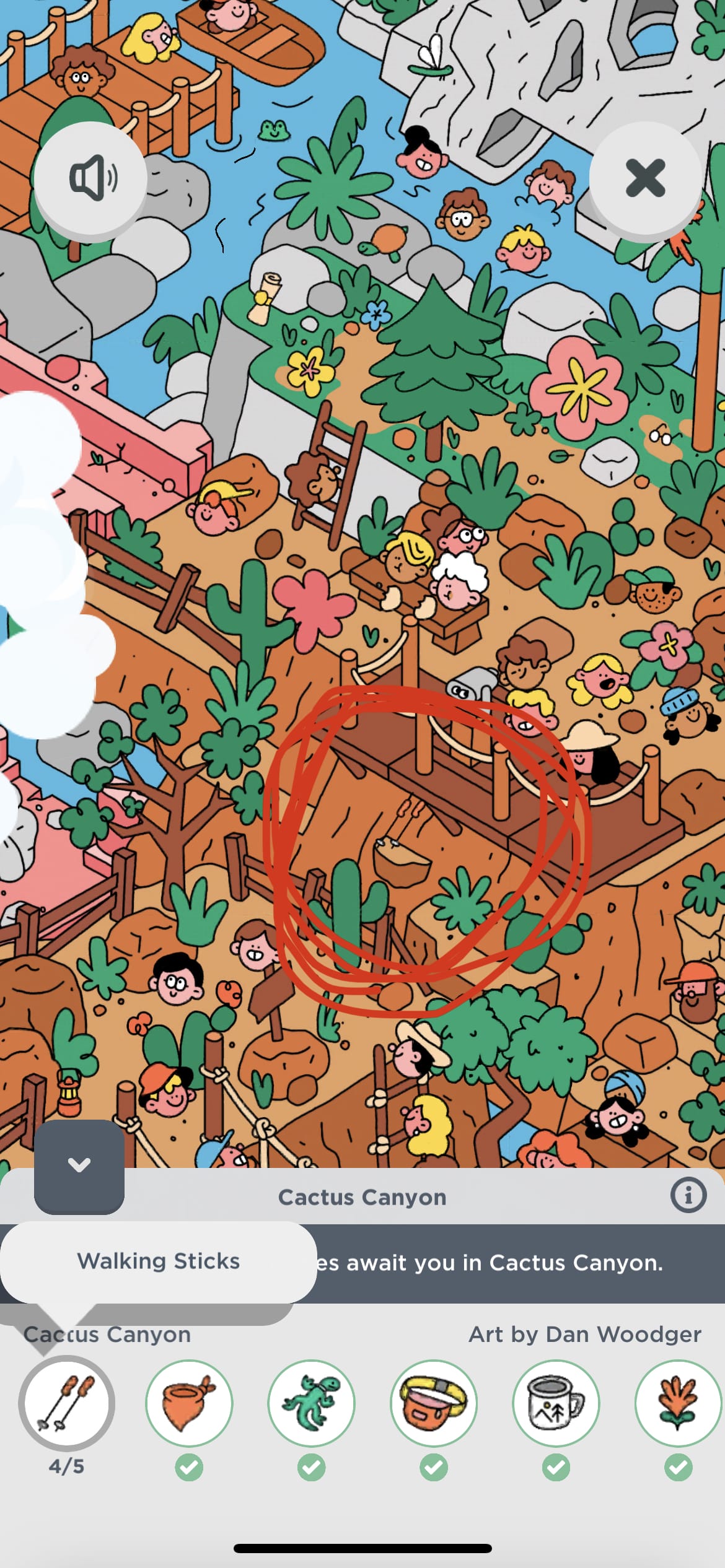
Task: Select the green lizard item
Action: (311, 1403)
